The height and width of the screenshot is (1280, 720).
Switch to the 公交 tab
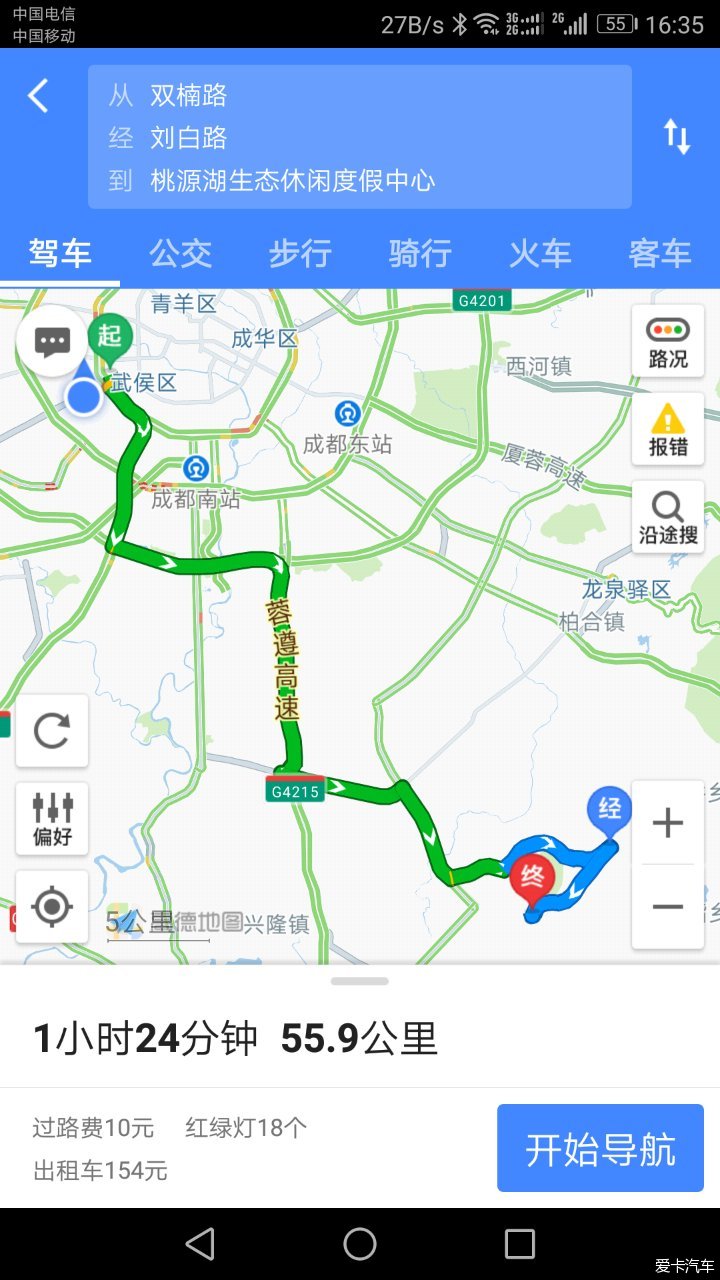click(x=180, y=254)
